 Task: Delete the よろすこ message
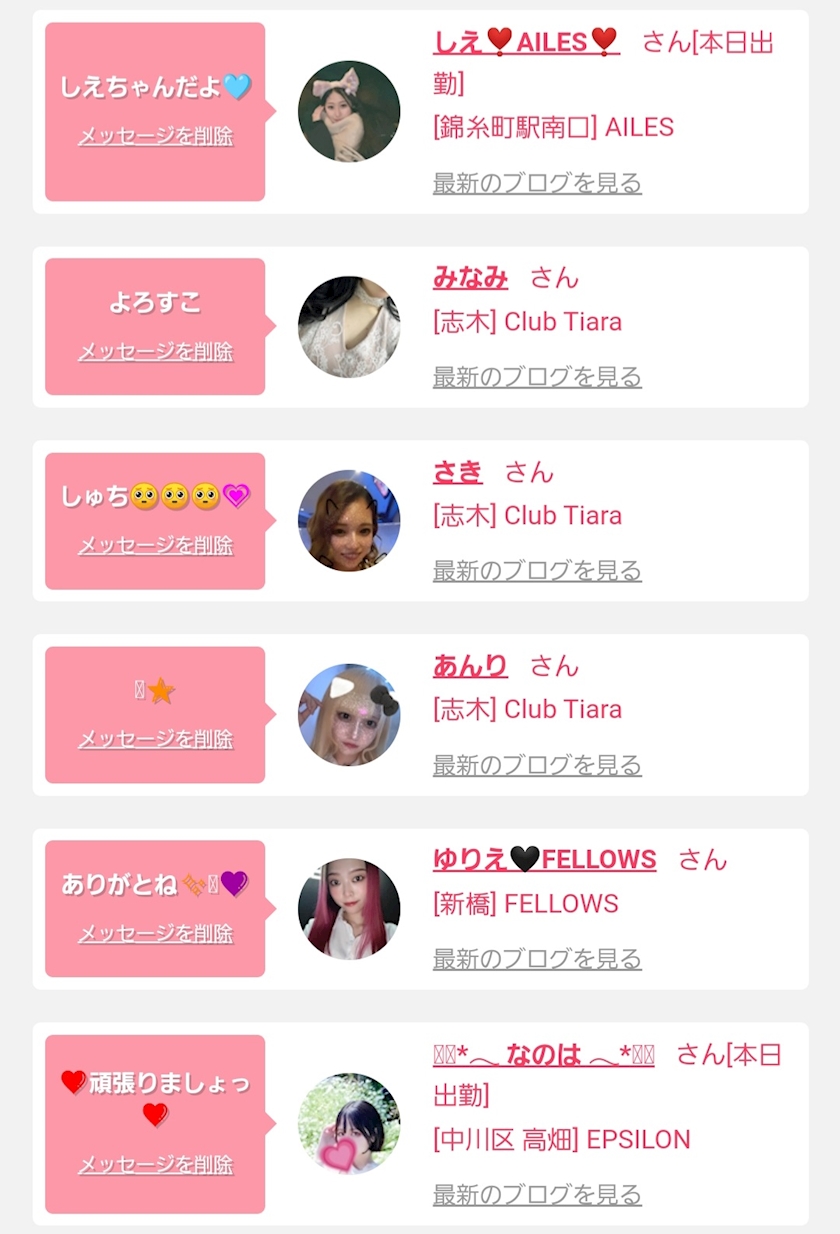[155, 352]
